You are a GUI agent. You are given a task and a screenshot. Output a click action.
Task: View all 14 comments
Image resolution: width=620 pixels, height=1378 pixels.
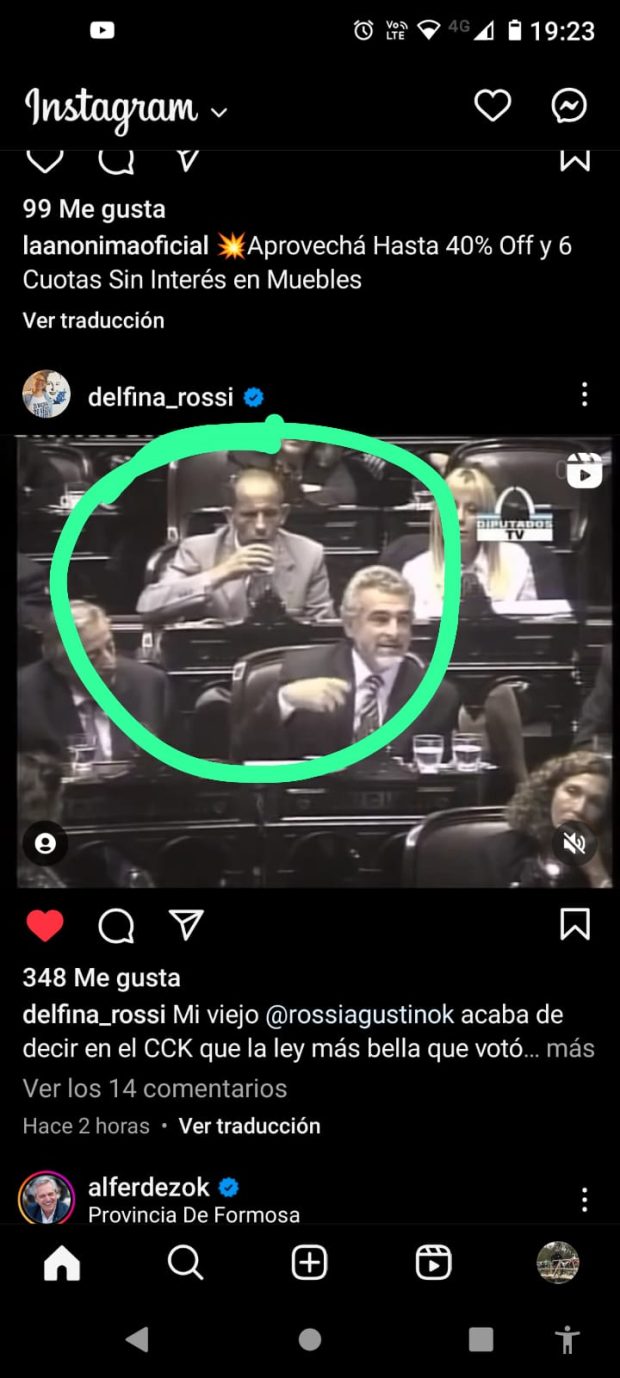(x=155, y=1088)
